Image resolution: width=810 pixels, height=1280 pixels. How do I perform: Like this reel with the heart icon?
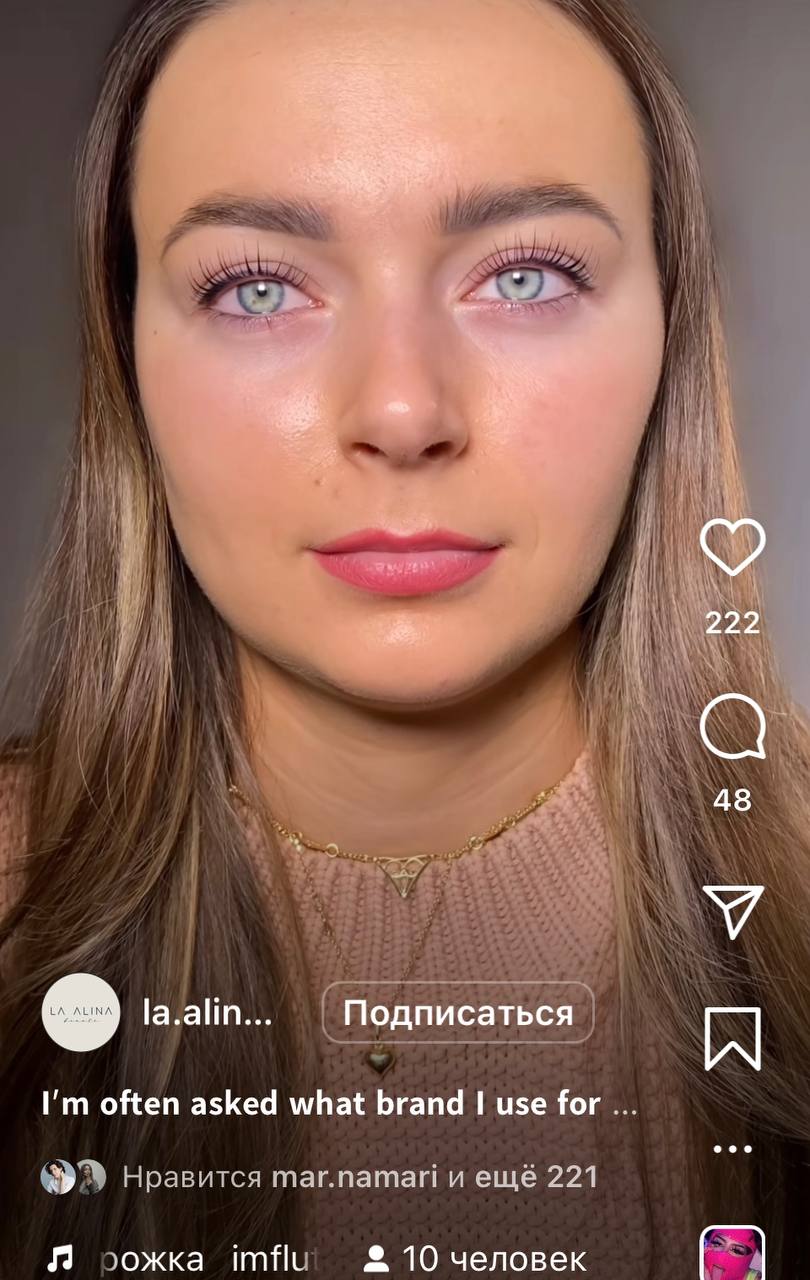click(x=732, y=547)
